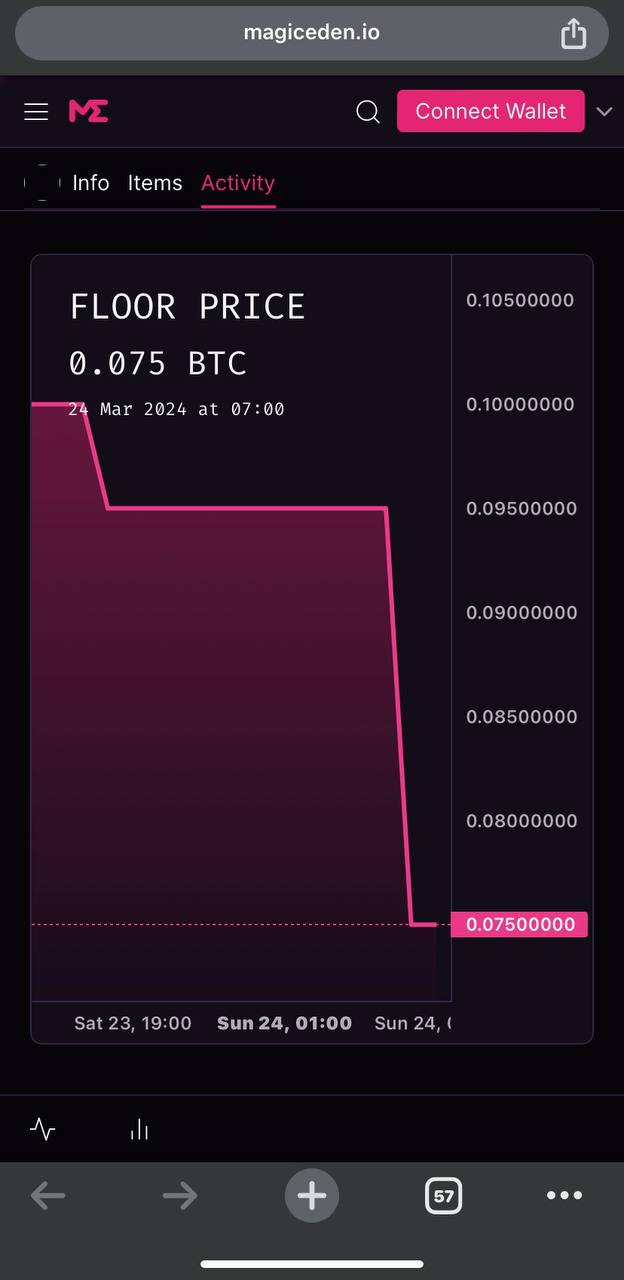Go back in the browser
624x1280 pixels.
(48, 1195)
